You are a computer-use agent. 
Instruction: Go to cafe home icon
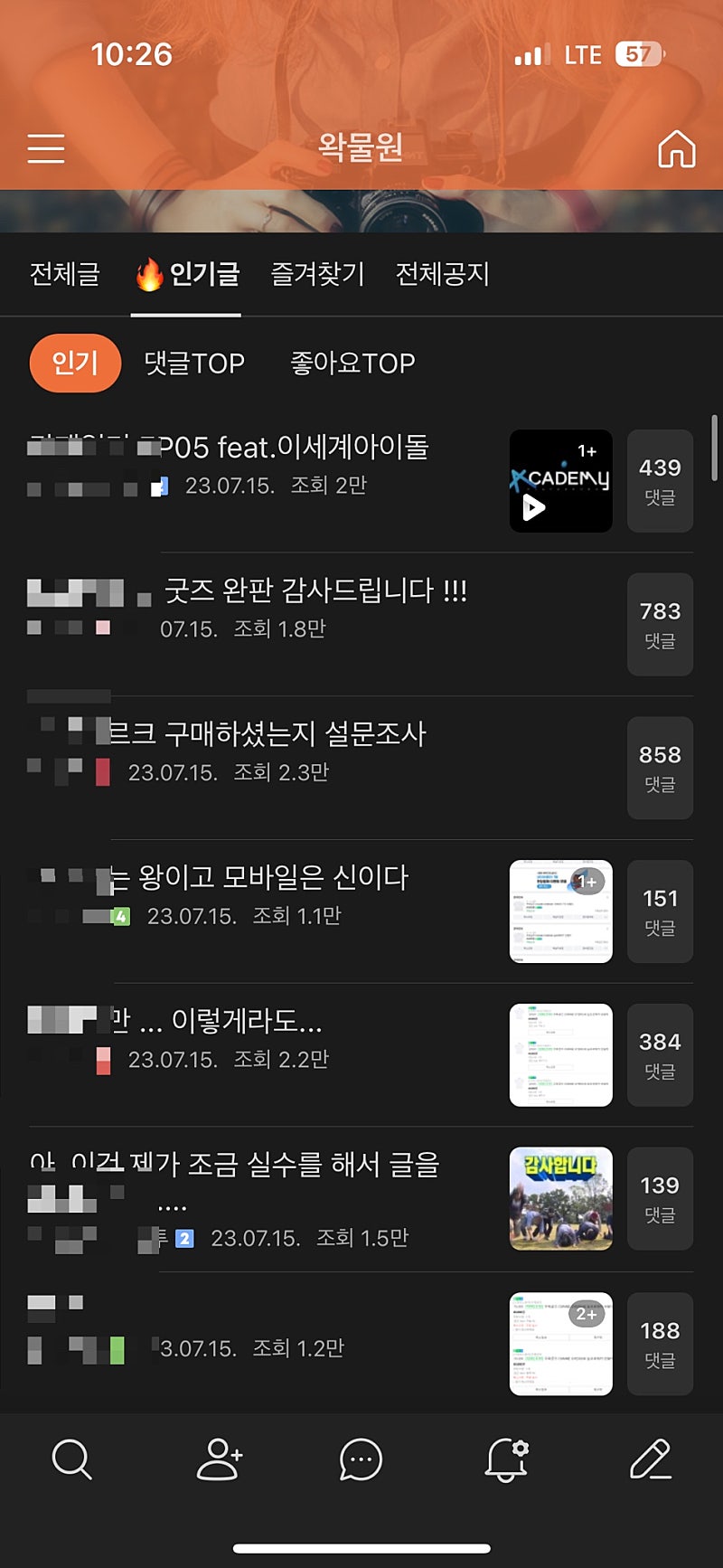click(x=676, y=149)
